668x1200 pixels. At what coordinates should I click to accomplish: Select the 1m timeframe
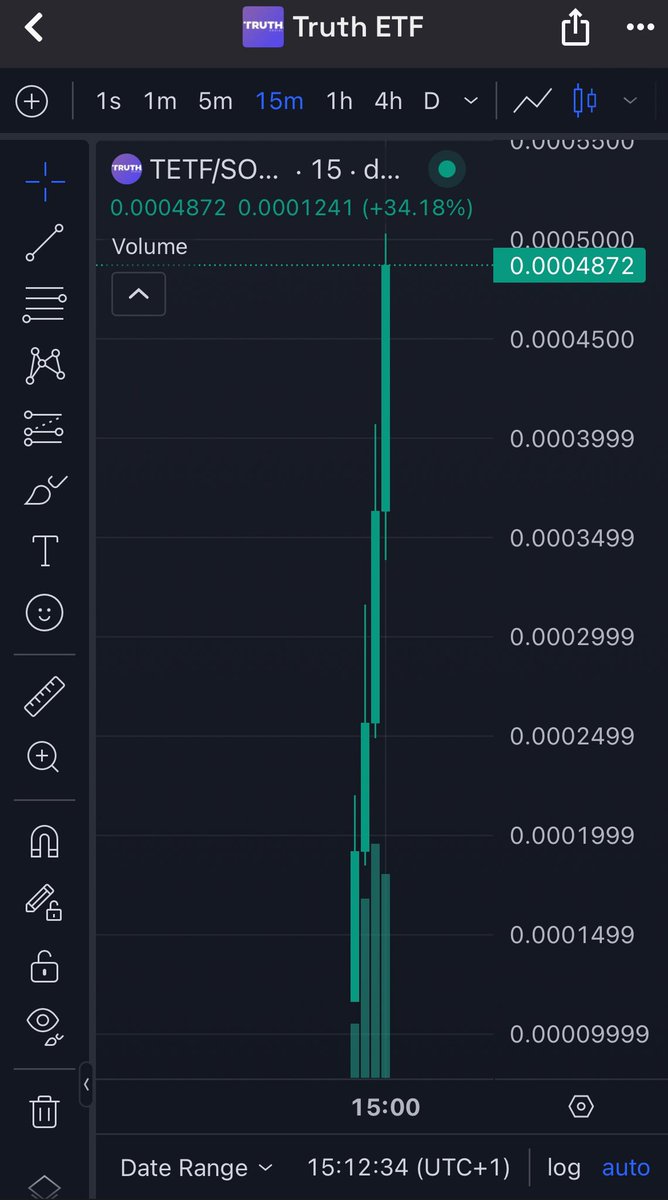tap(160, 101)
